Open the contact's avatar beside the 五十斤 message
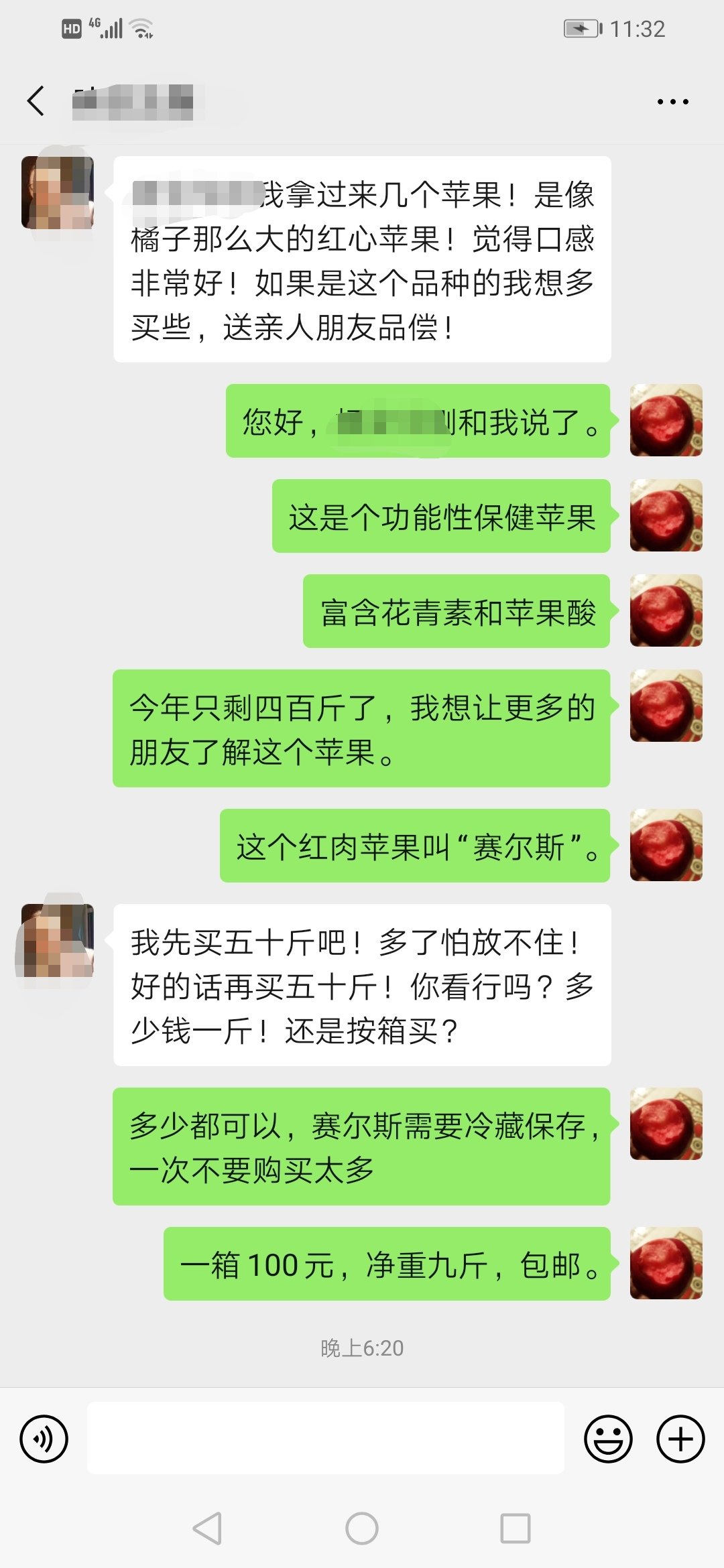724x1568 pixels. pyautogui.click(x=58, y=940)
